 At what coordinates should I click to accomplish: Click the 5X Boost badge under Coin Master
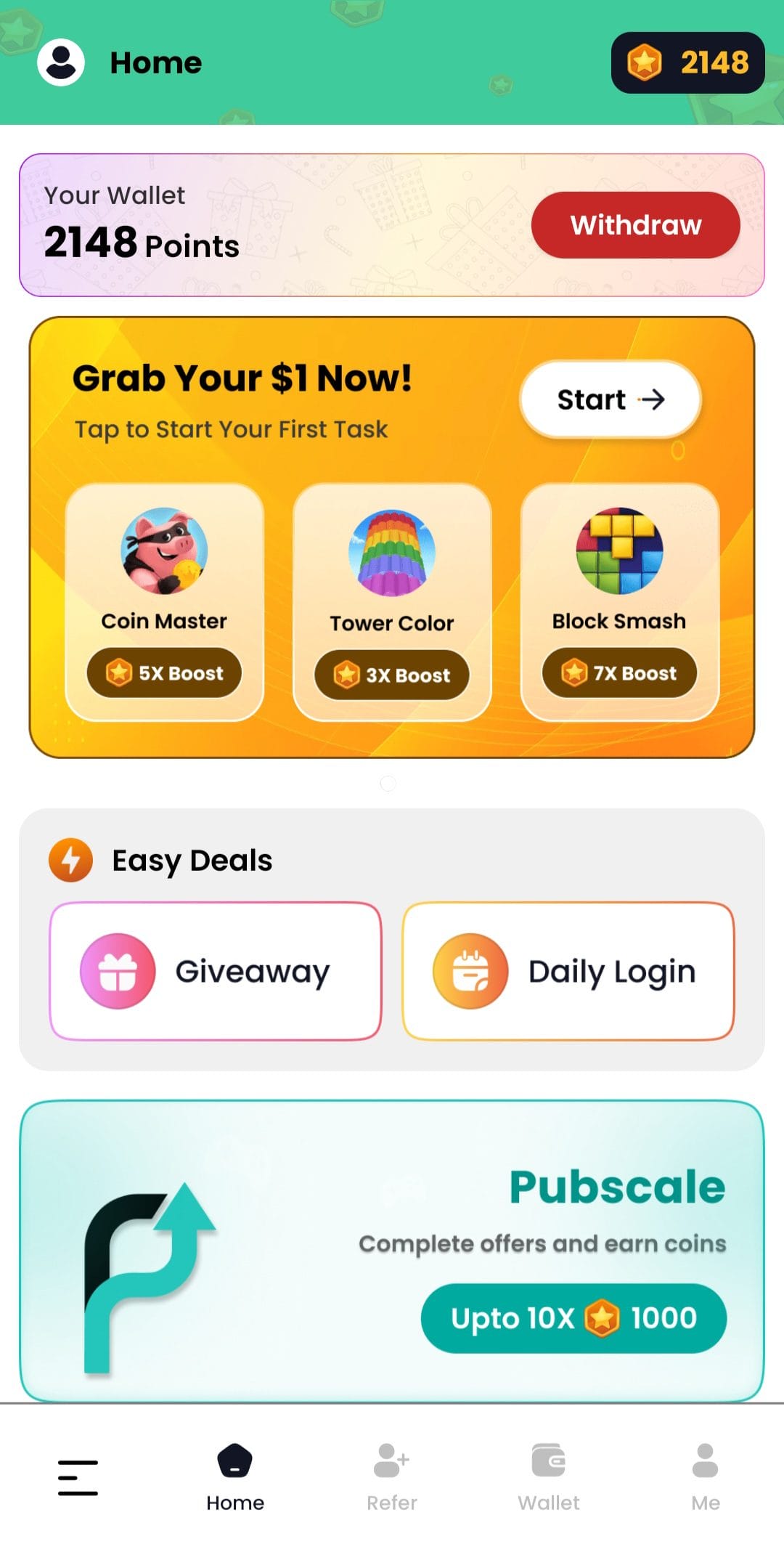(x=163, y=673)
